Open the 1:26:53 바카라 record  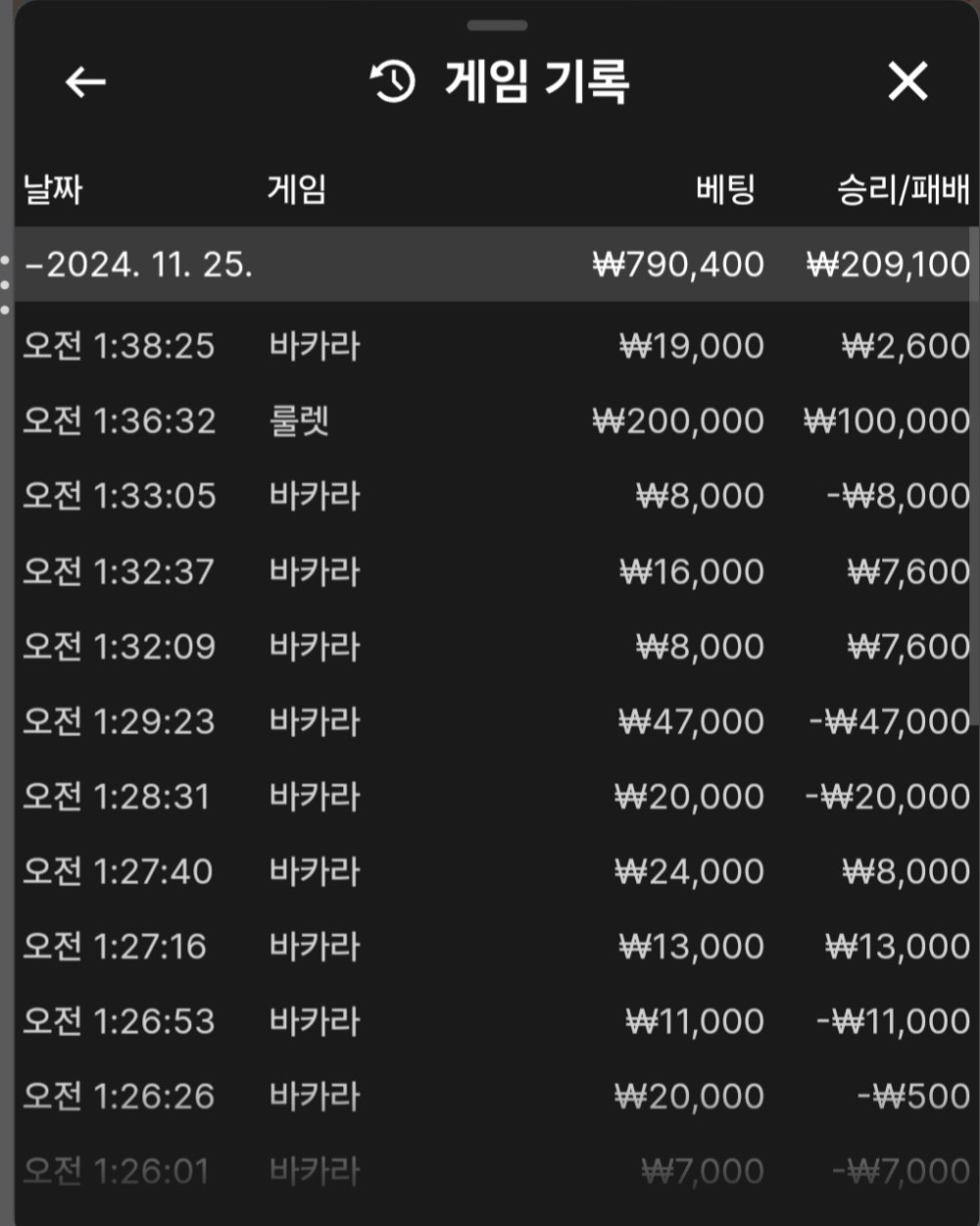[490, 1021]
